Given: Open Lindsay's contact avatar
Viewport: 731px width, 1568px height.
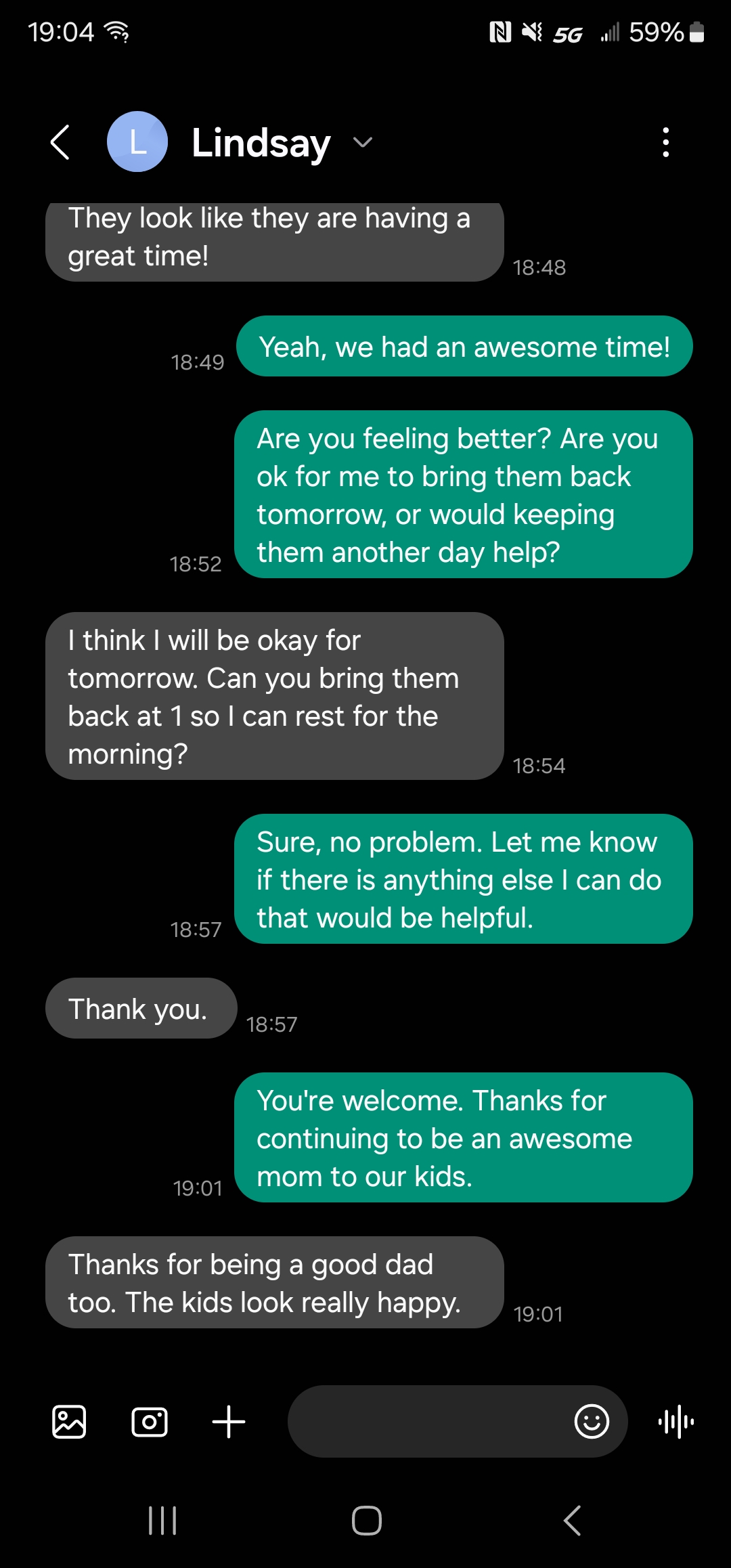Looking at the screenshot, I should click(x=137, y=142).
